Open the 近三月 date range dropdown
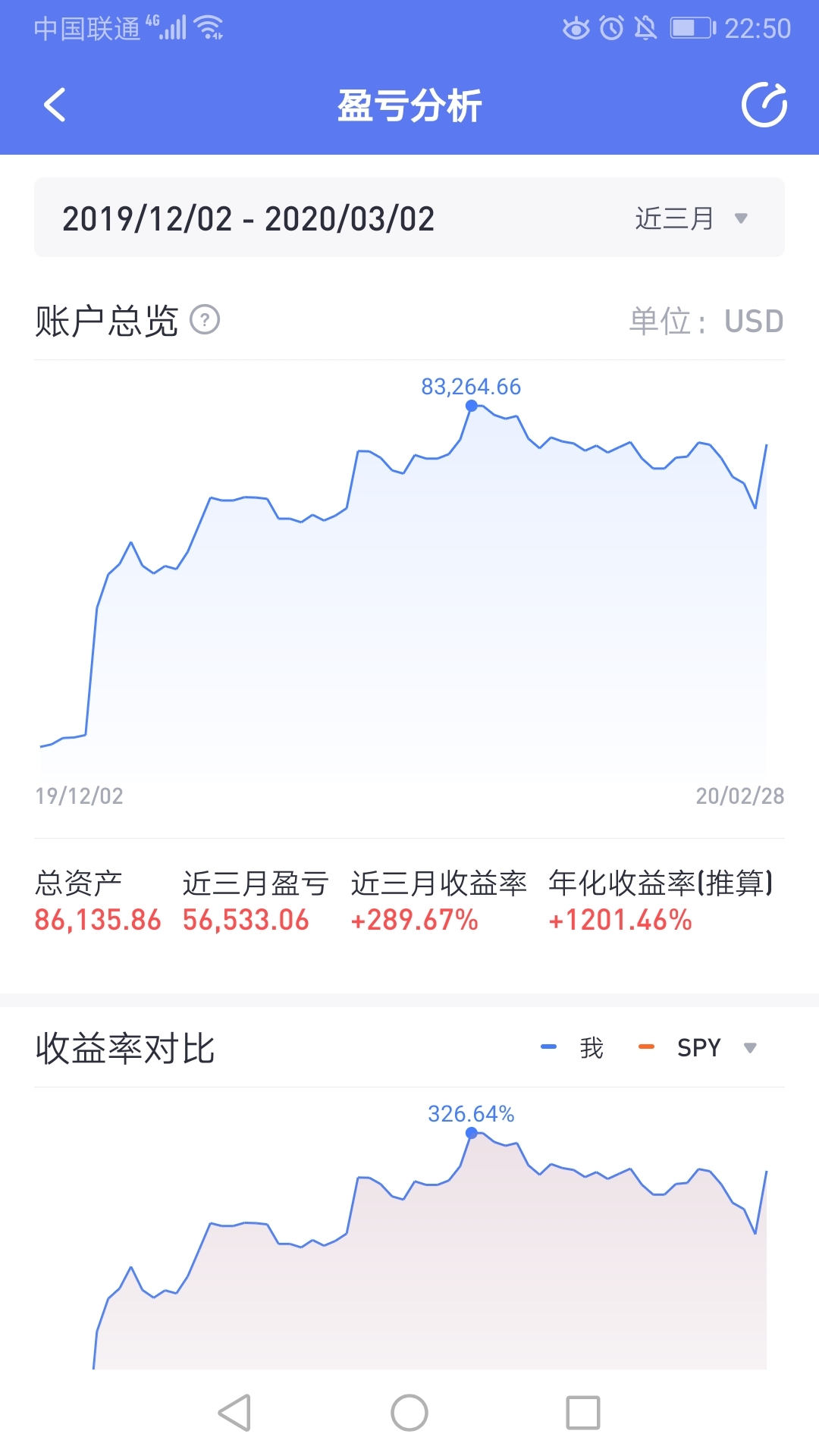 691,218
